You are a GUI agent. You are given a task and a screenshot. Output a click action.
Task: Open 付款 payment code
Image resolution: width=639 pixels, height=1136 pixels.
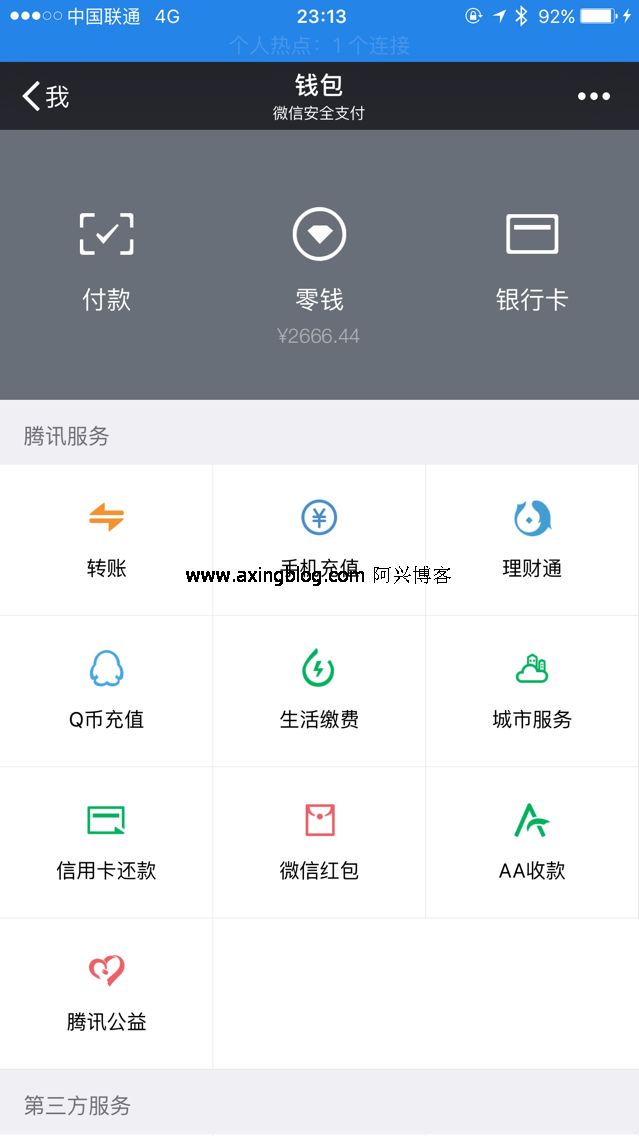[106, 262]
